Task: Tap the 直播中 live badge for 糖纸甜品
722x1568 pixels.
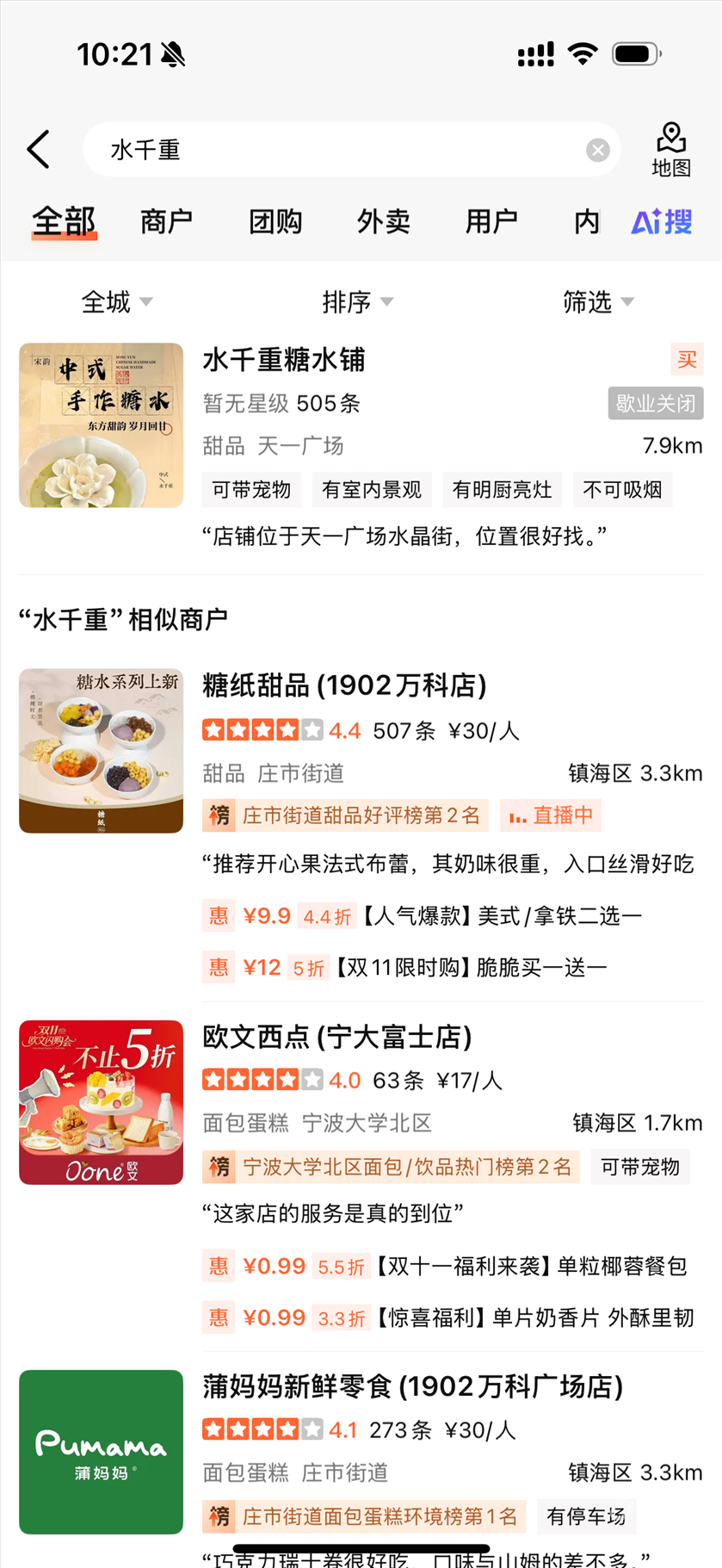Action: pos(551,815)
